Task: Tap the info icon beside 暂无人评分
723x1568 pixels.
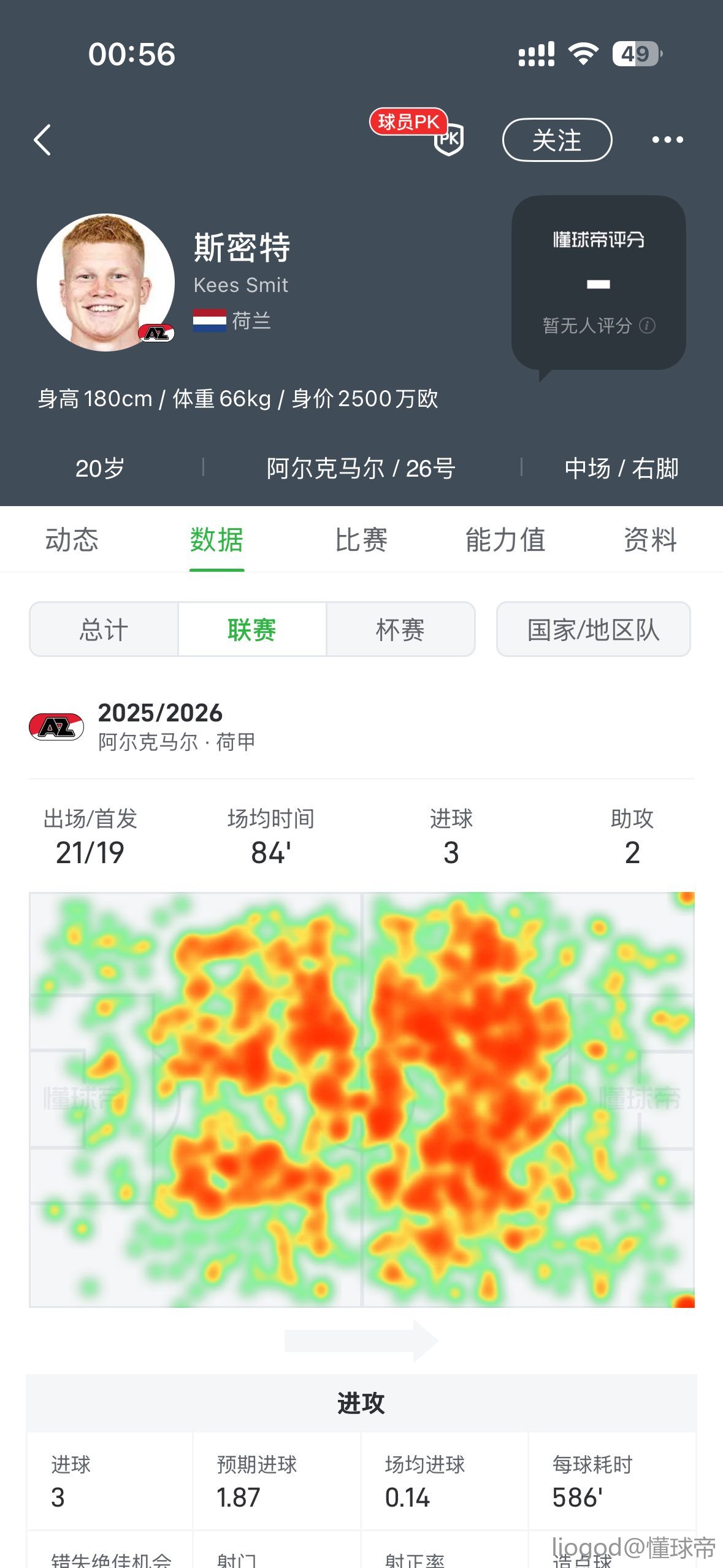Action: coord(648,325)
